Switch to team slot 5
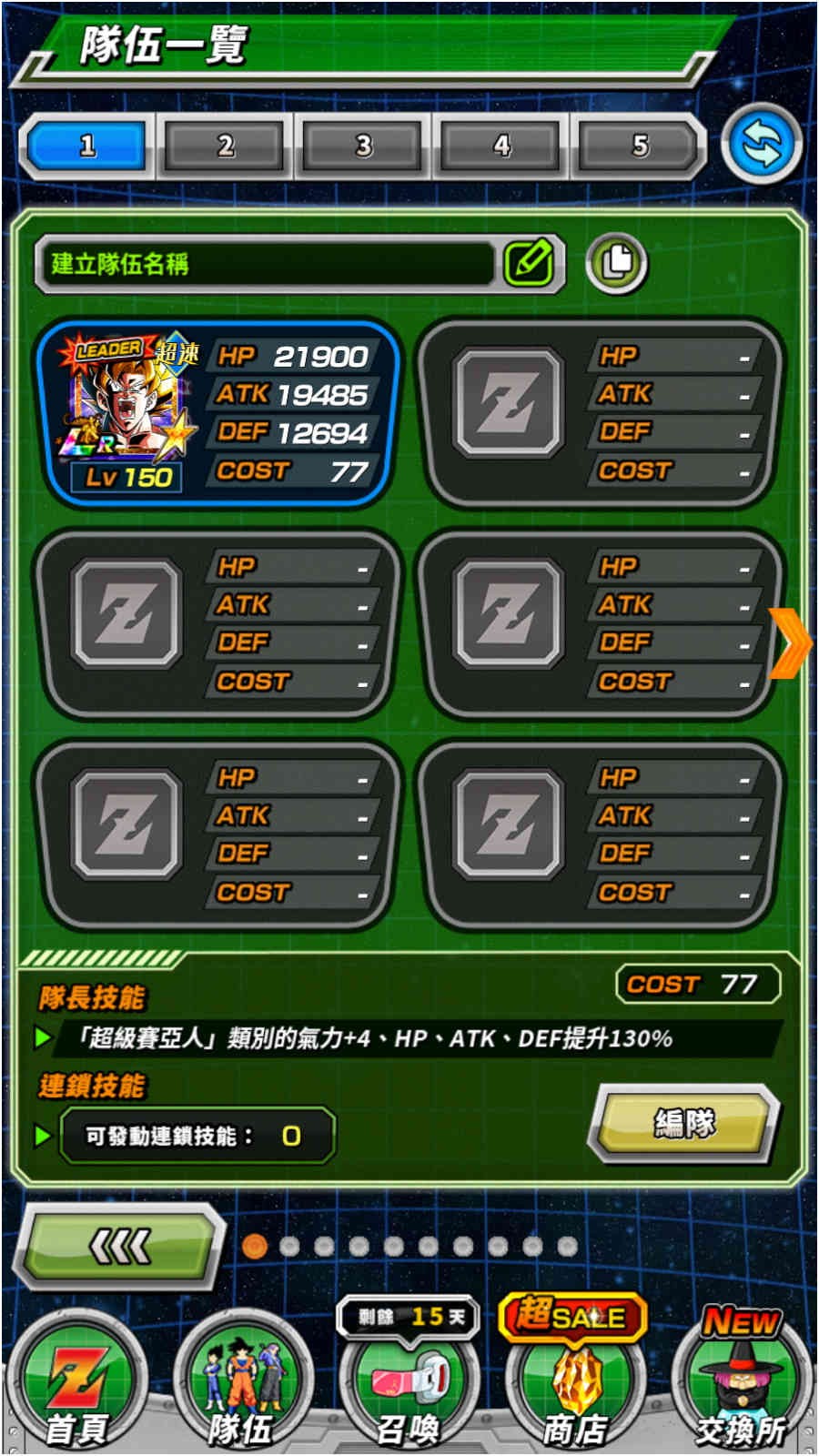 tap(640, 146)
